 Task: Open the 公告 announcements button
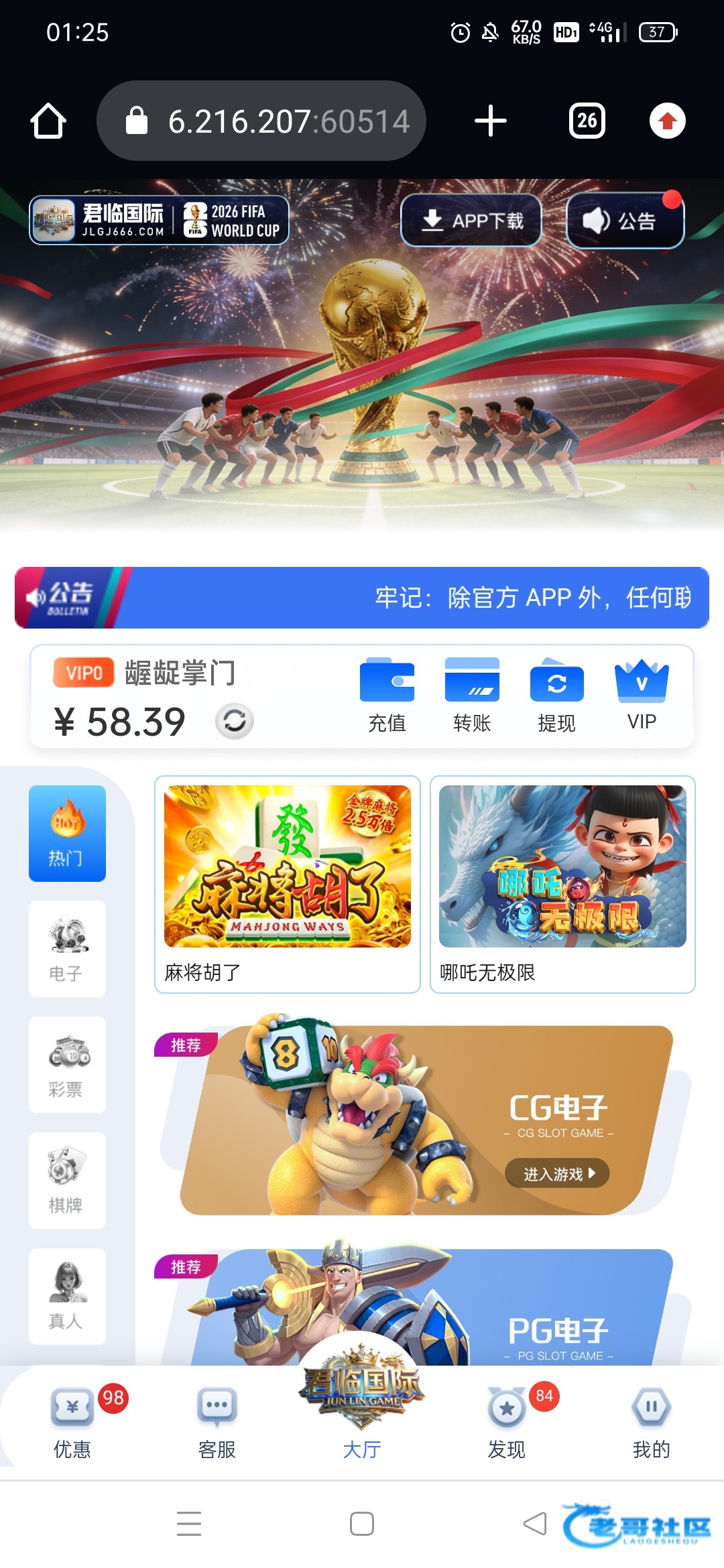[624, 220]
